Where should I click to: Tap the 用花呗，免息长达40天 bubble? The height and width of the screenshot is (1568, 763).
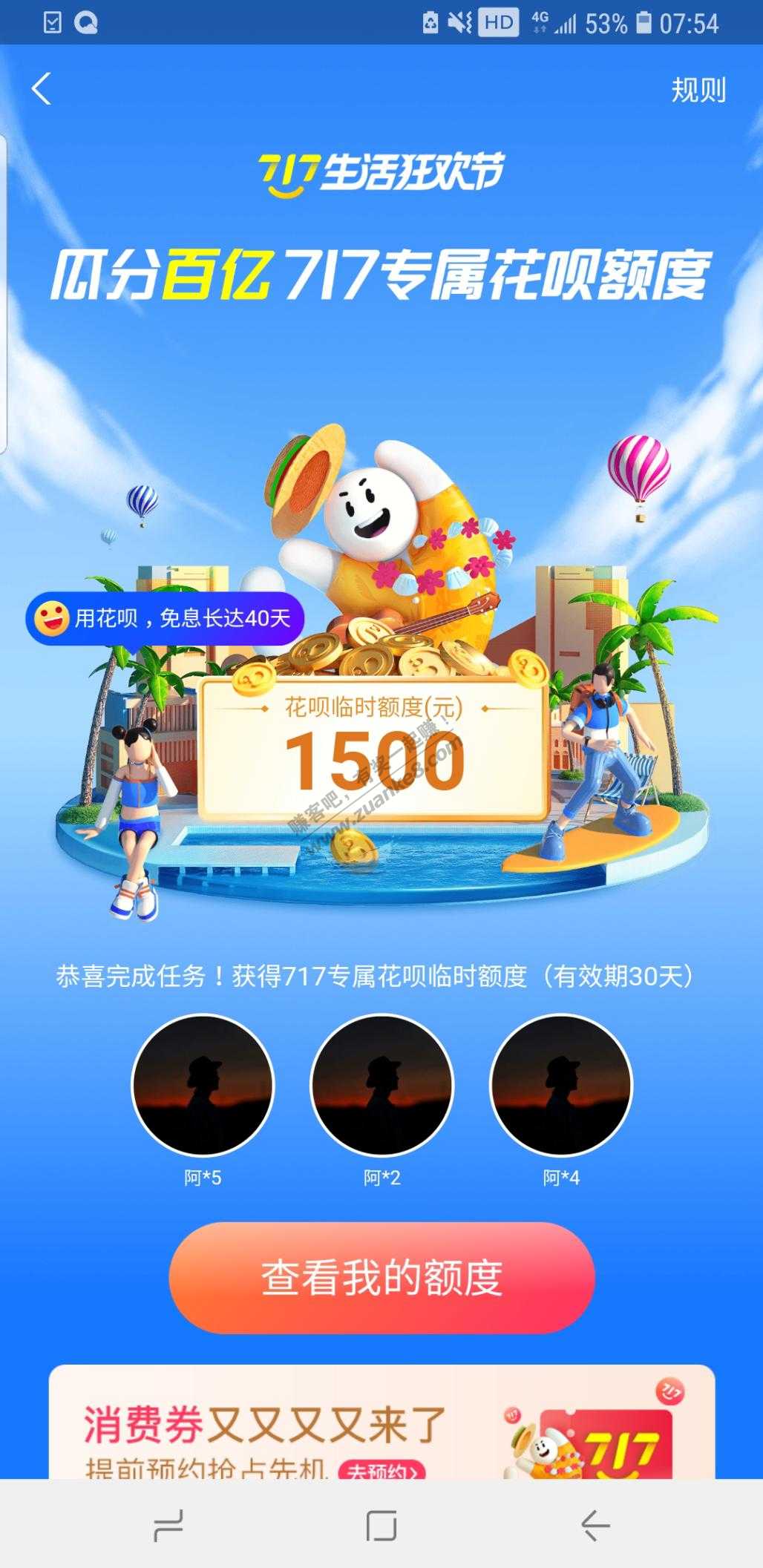(165, 618)
